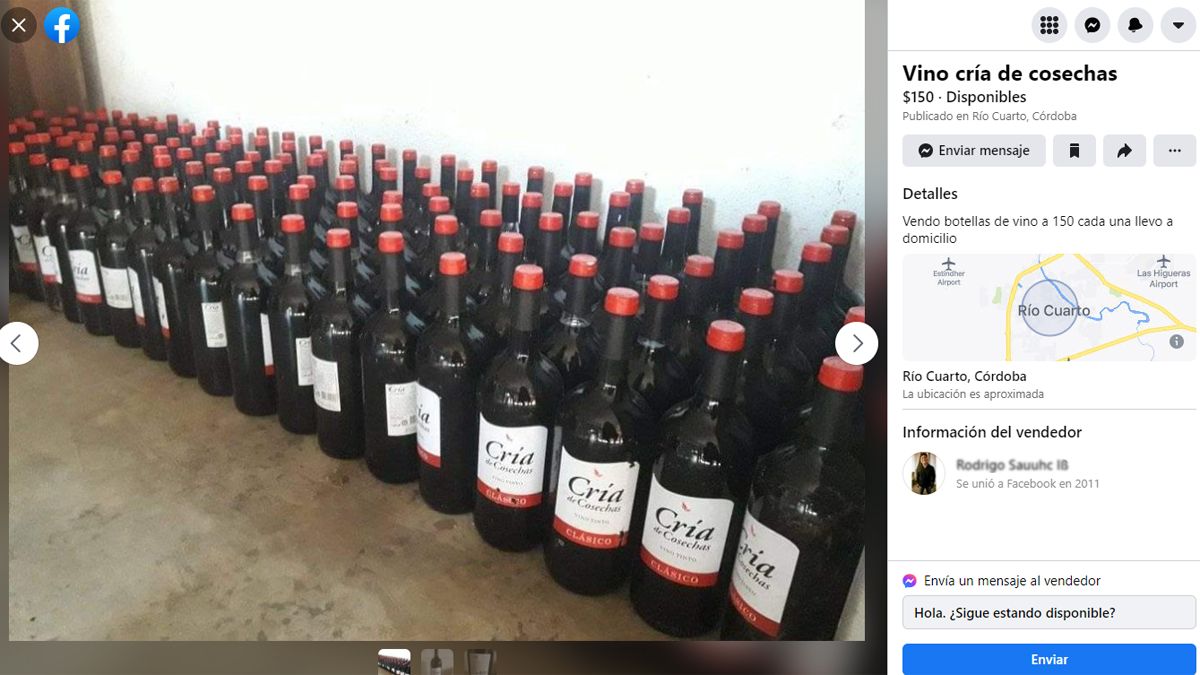Image resolution: width=1200 pixels, height=675 pixels.
Task: Save this listing with the bookmark
Action: (x=1074, y=151)
